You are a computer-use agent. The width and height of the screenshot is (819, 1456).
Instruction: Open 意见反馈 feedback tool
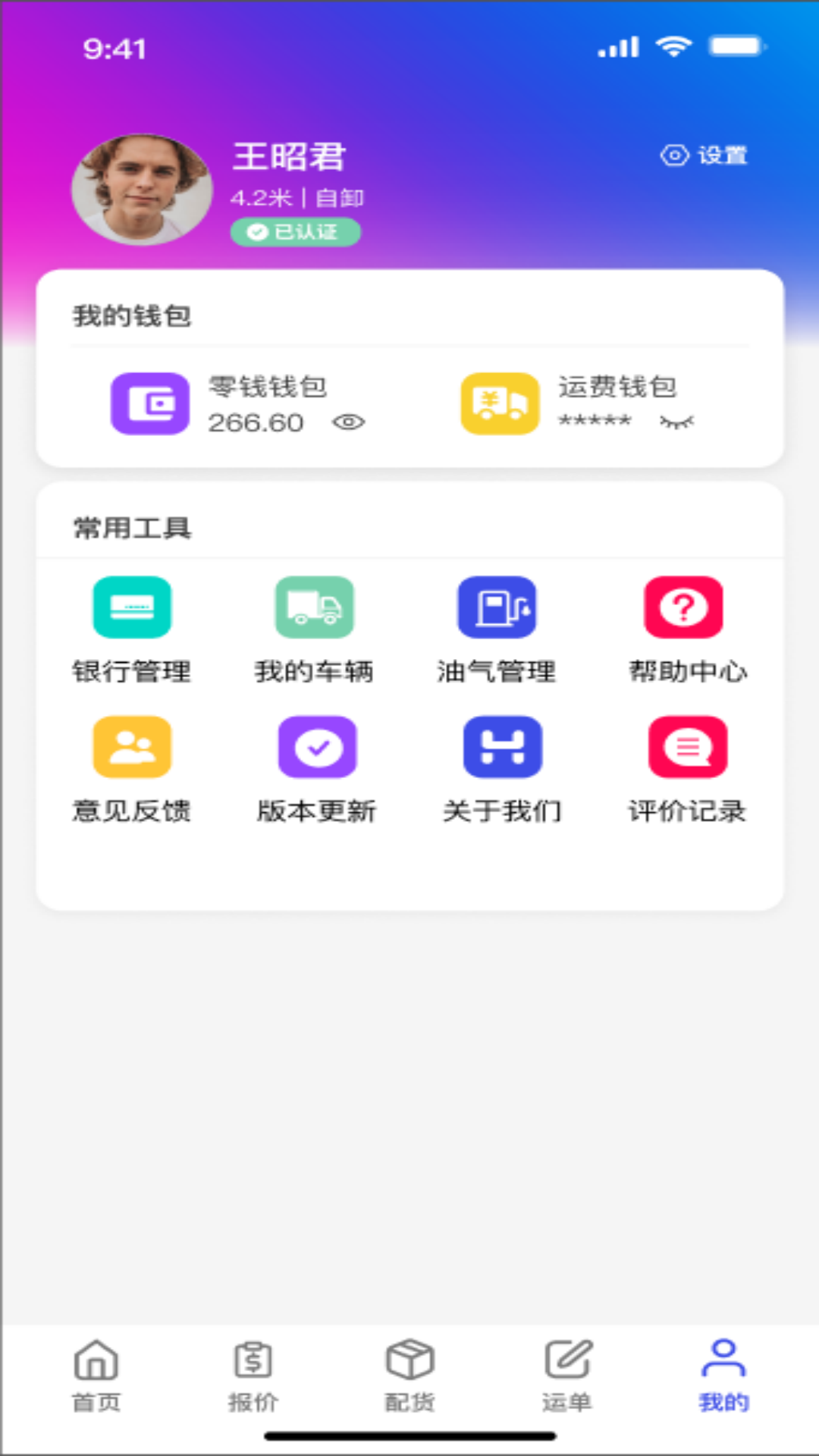click(131, 747)
